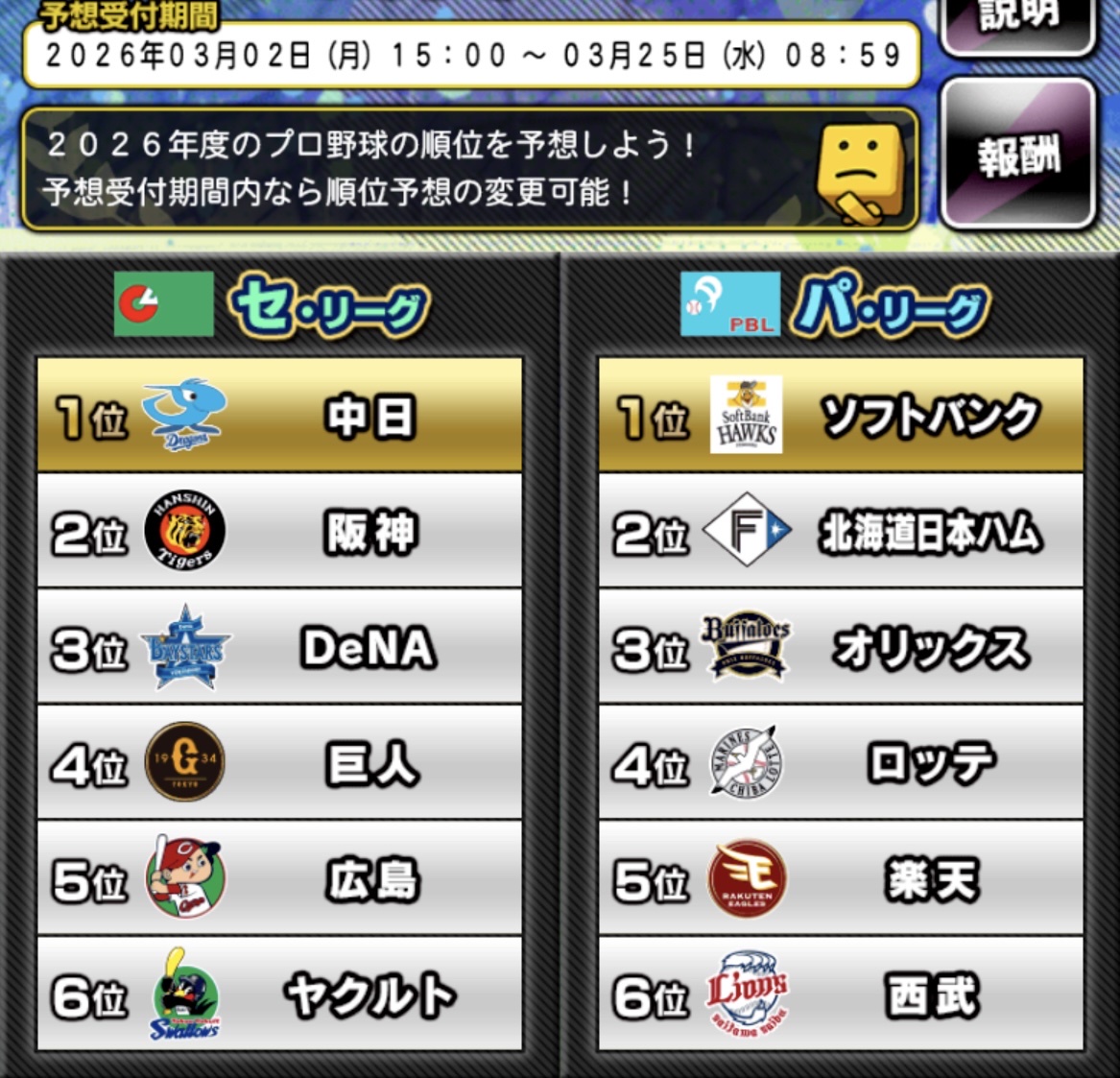Select the 1位 中日 row
Image resolution: width=1120 pixels, height=1078 pixels.
click(x=279, y=416)
